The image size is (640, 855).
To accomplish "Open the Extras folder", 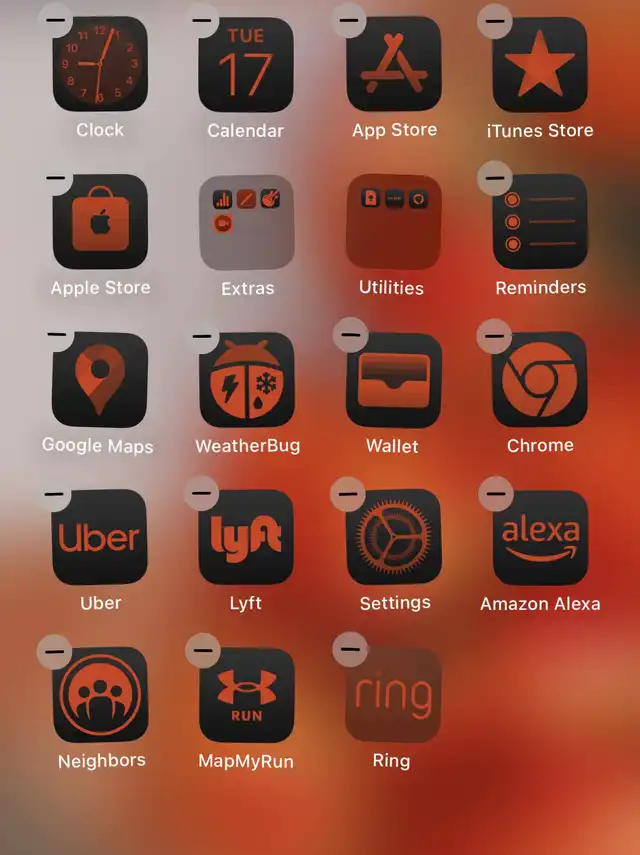I will (x=246, y=222).
